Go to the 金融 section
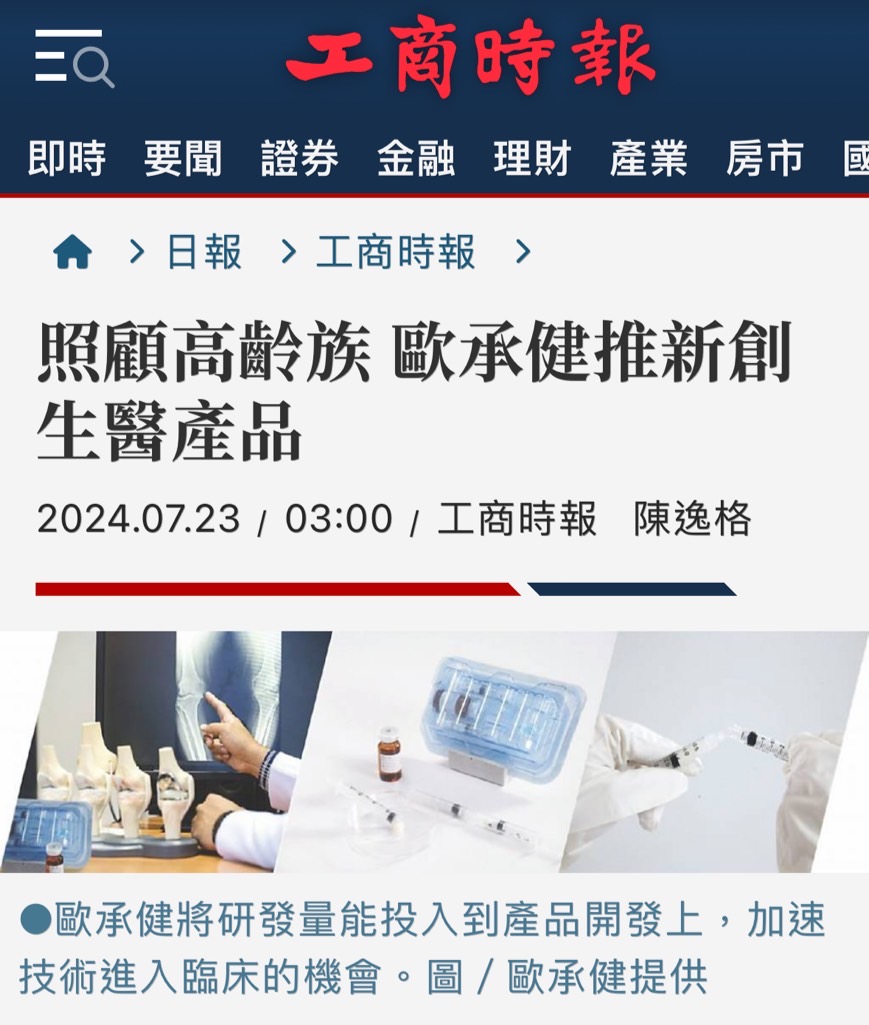 pos(416,159)
